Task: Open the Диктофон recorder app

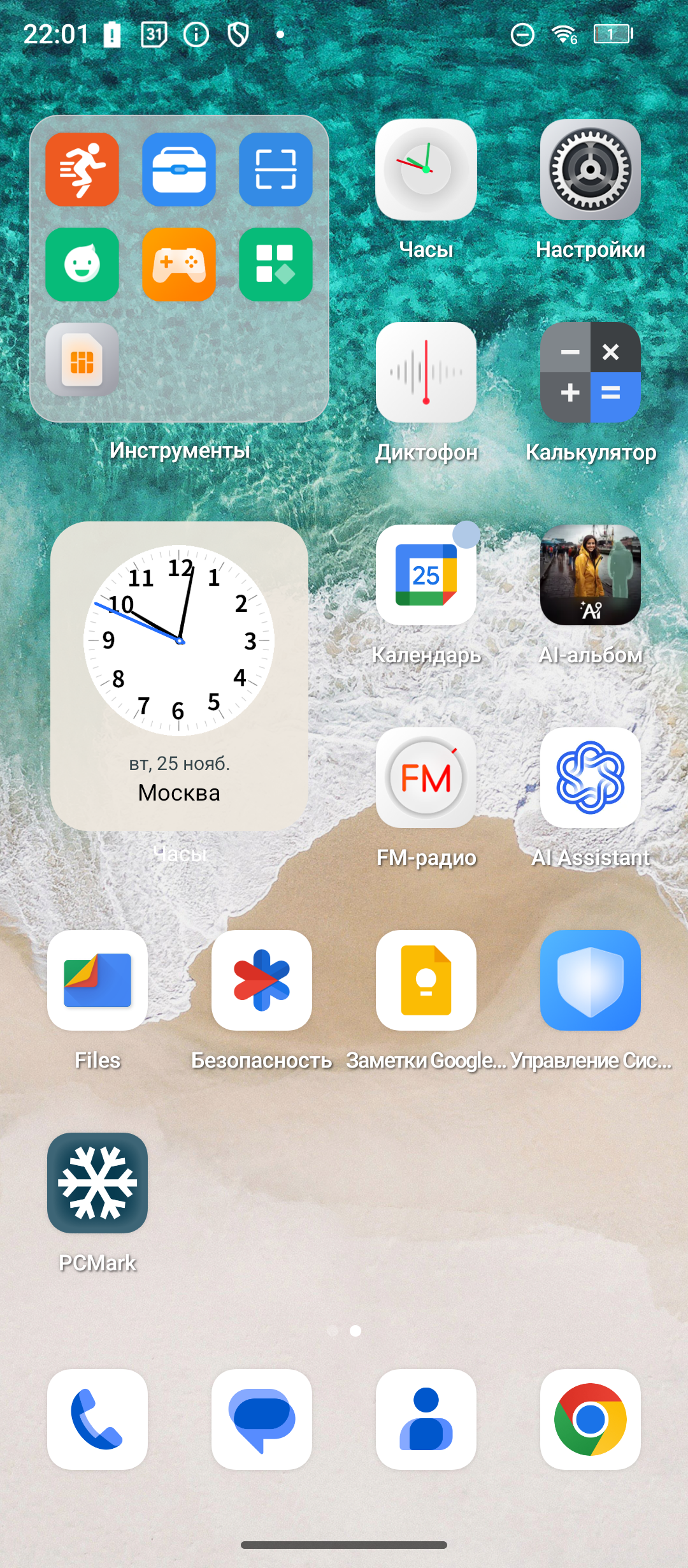Action: click(x=426, y=373)
